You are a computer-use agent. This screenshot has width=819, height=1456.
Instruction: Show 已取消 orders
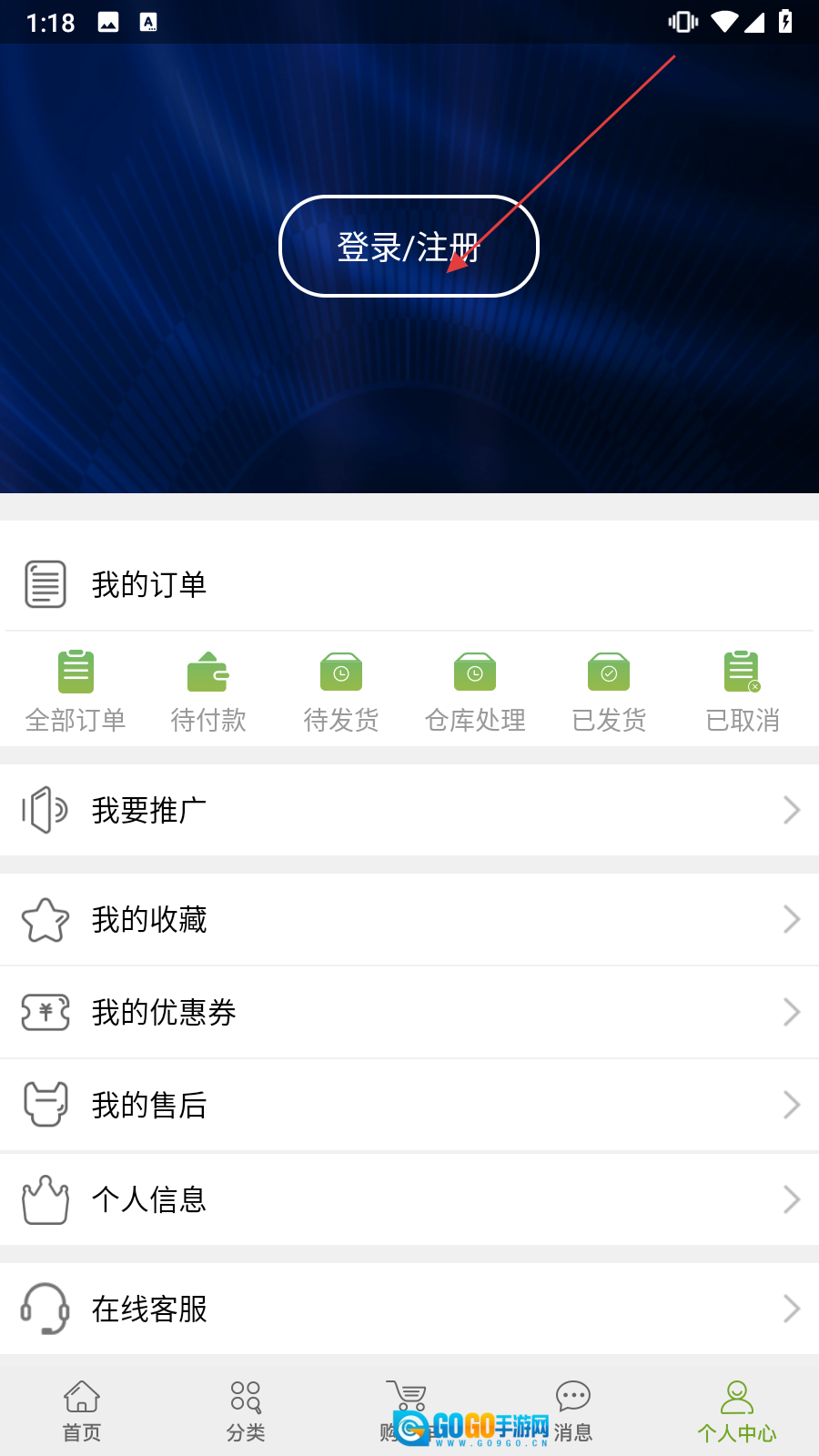[x=743, y=692]
